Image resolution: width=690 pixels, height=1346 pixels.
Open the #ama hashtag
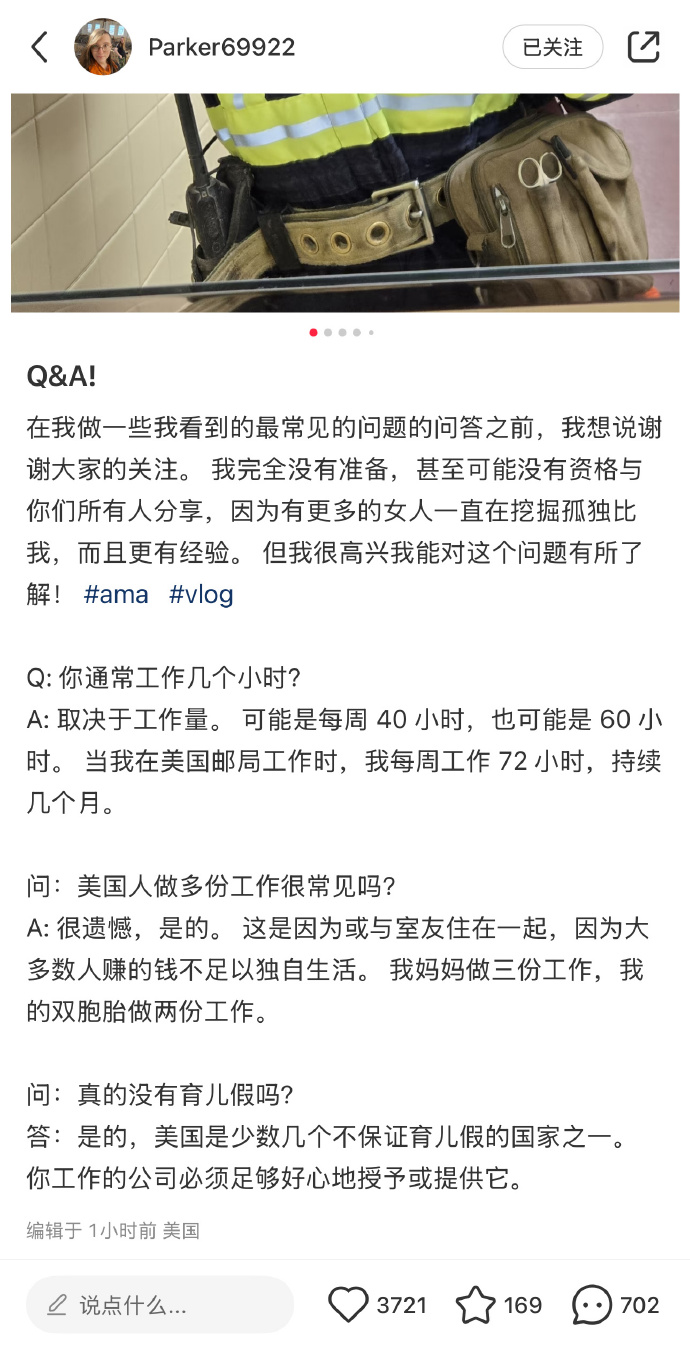(x=116, y=594)
